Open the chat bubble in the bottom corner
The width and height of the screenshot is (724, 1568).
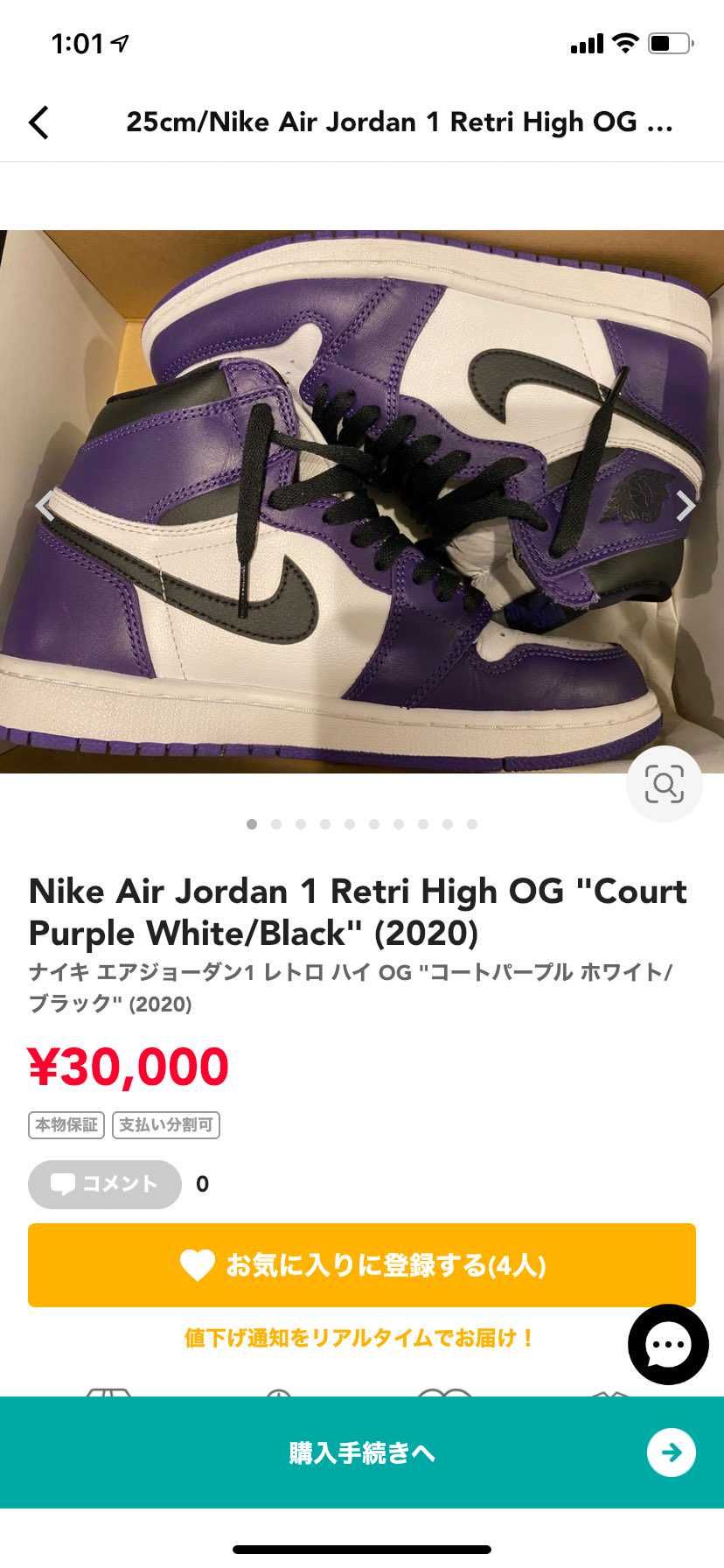tap(666, 1345)
